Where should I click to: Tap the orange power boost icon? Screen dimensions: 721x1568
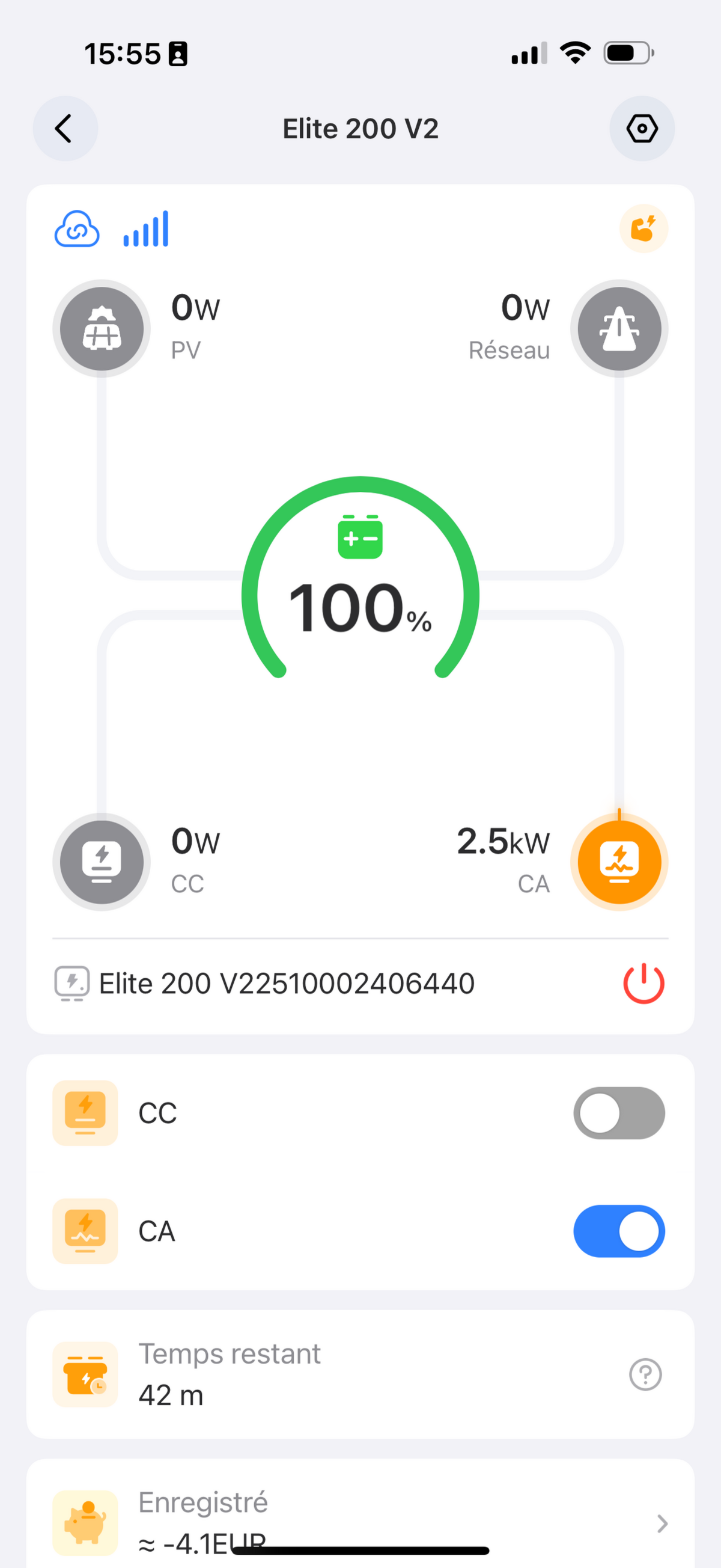pos(643,229)
